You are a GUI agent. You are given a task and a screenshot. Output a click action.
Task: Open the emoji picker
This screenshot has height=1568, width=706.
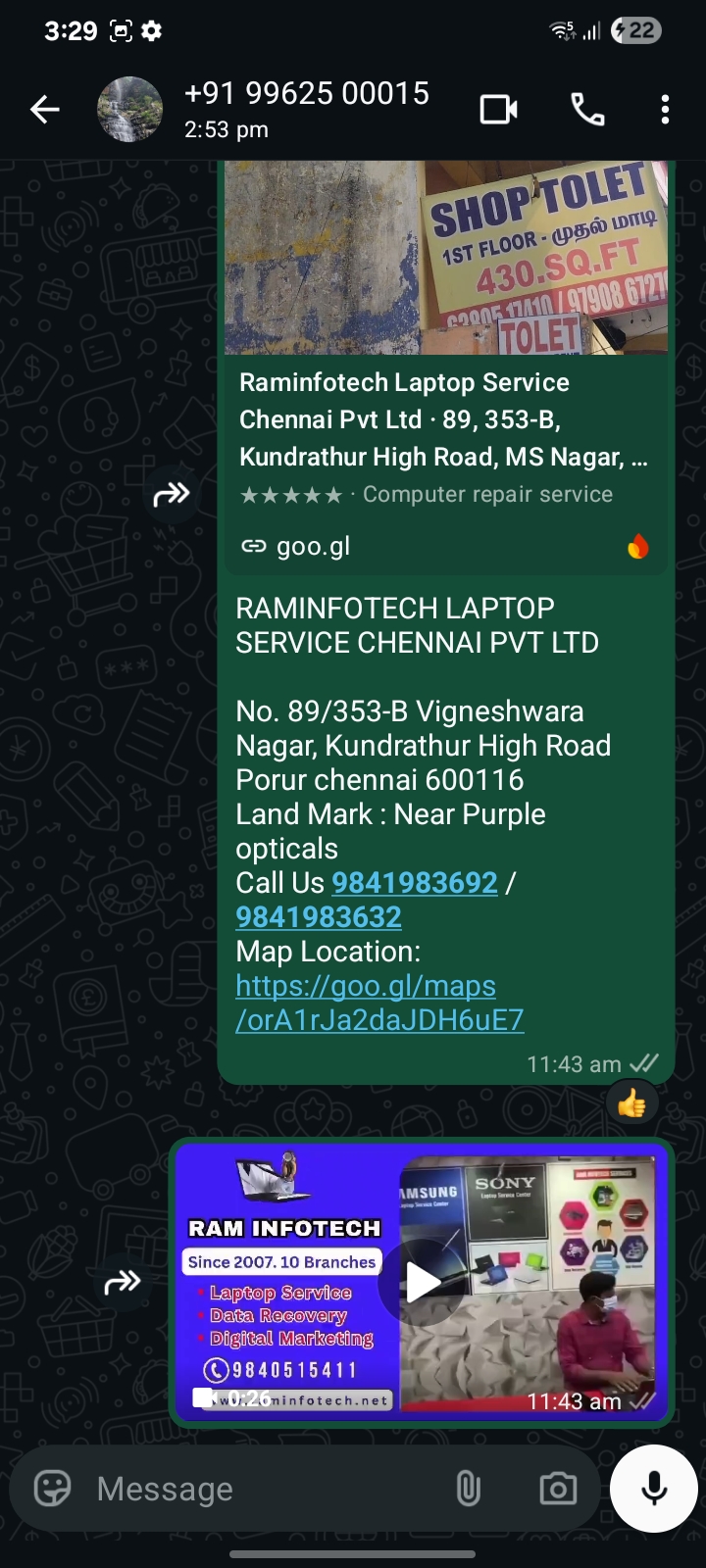pyautogui.click(x=53, y=1489)
